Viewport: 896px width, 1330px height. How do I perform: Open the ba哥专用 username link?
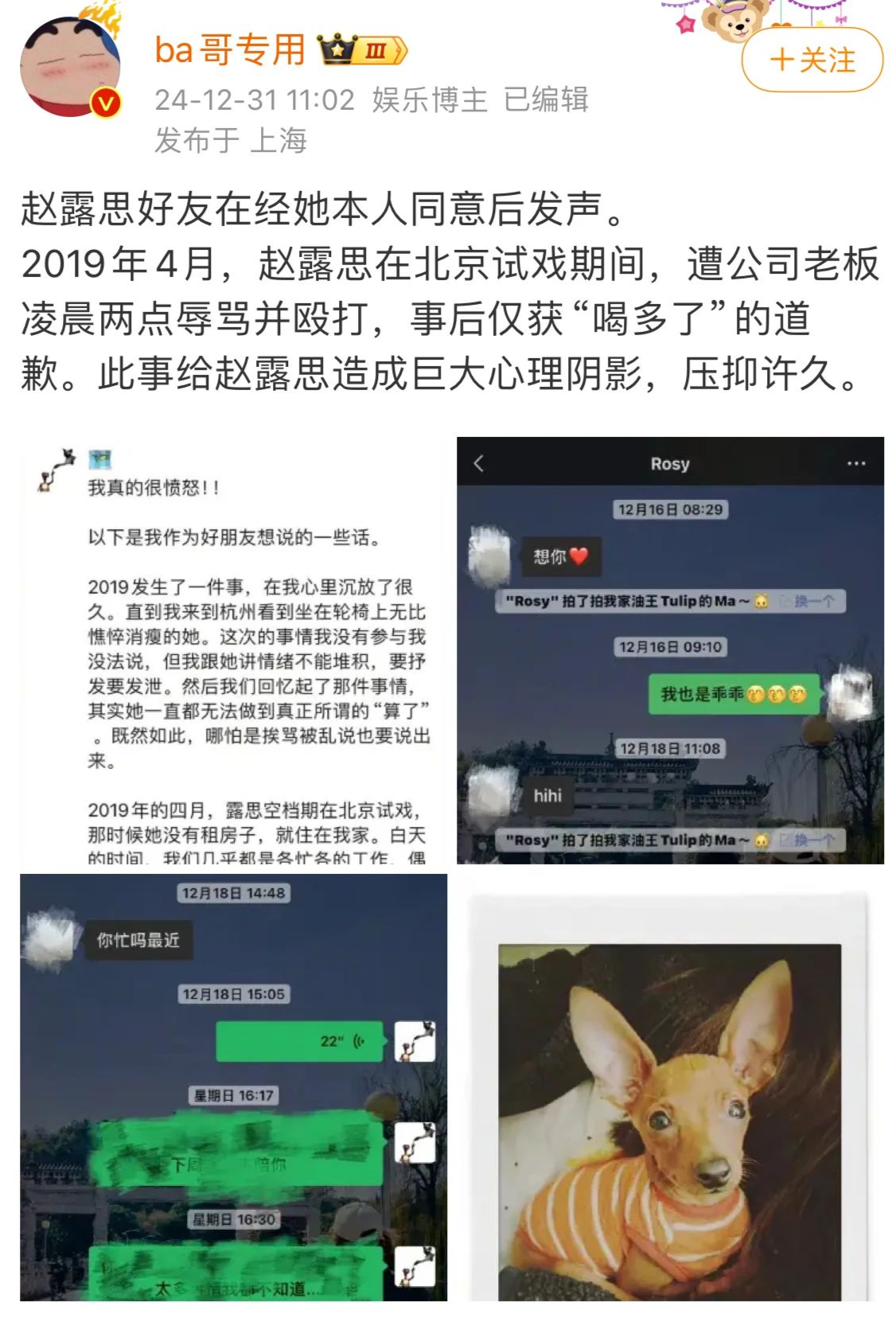point(230,49)
